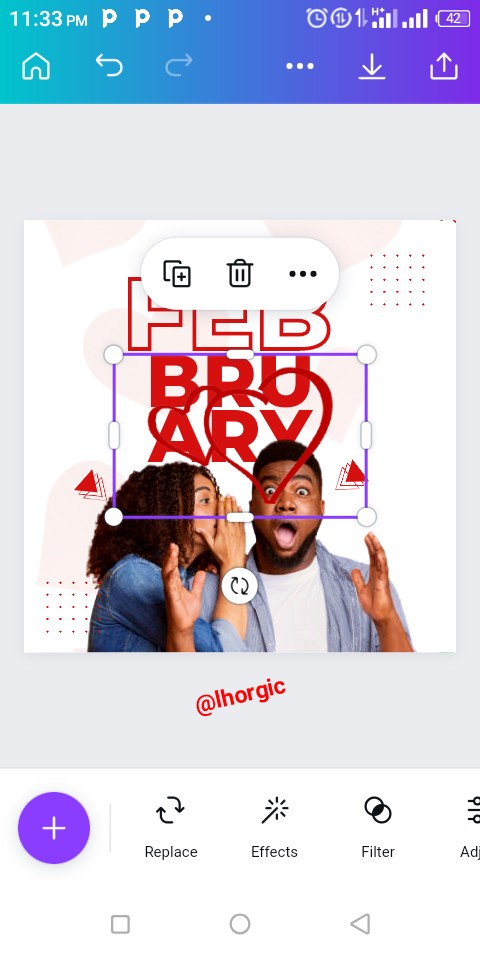Viewport: 480px width, 960px height.
Task: Add a new element with the plus button
Action: coord(54,828)
